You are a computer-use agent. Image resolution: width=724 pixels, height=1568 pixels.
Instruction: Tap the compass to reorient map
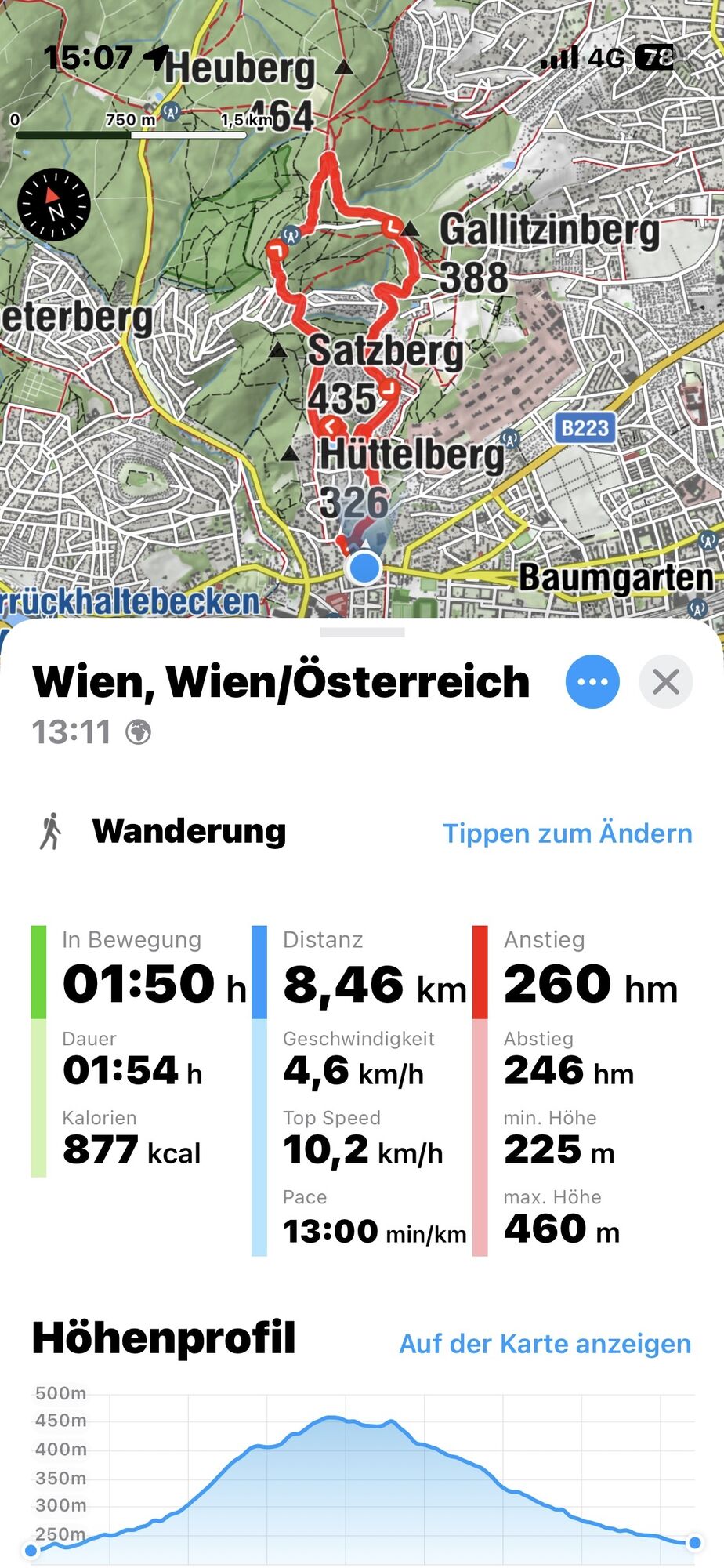pyautogui.click(x=54, y=205)
